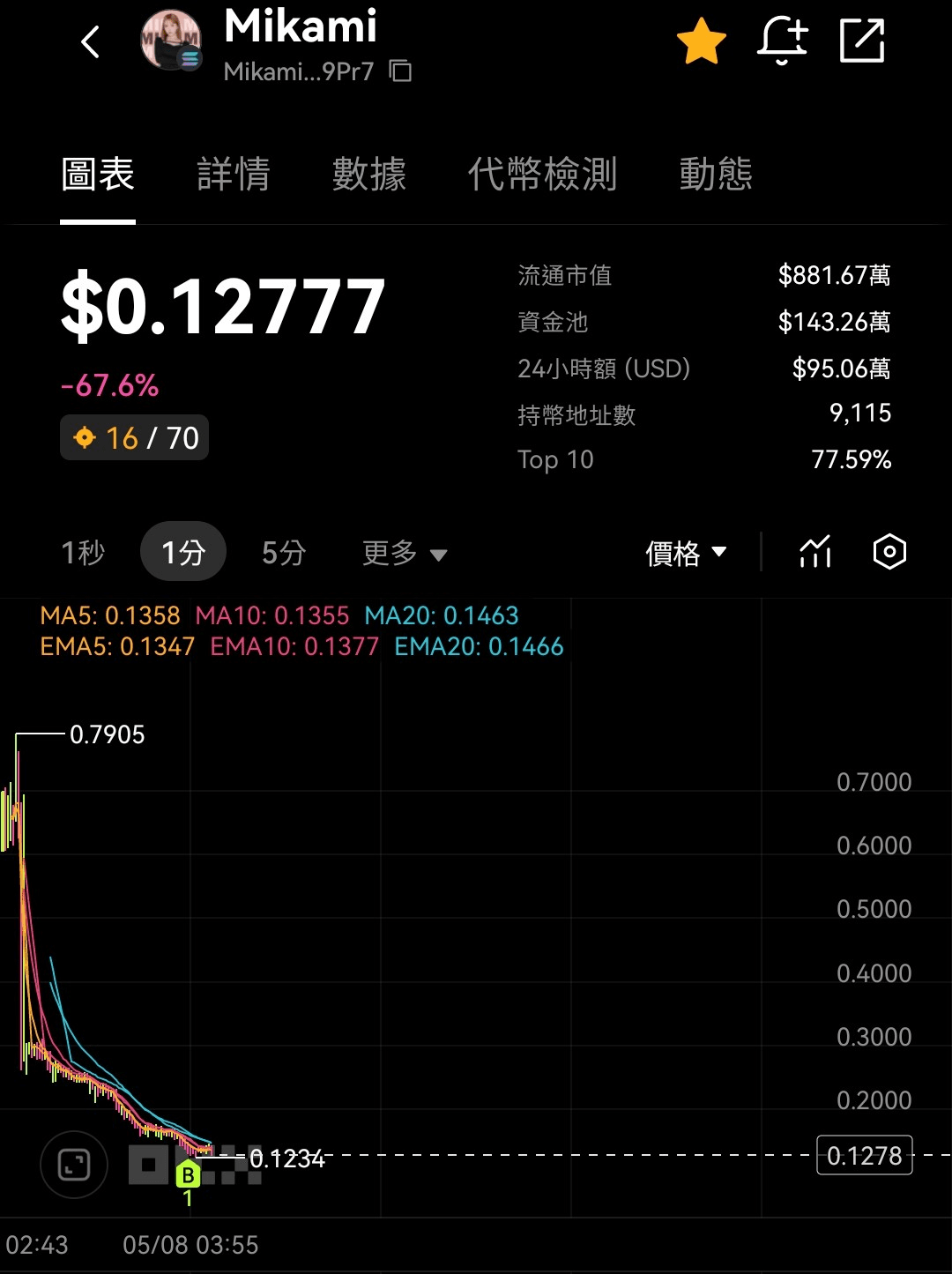The height and width of the screenshot is (1274, 952).
Task: Switch to the 動態 tab
Action: [716, 175]
